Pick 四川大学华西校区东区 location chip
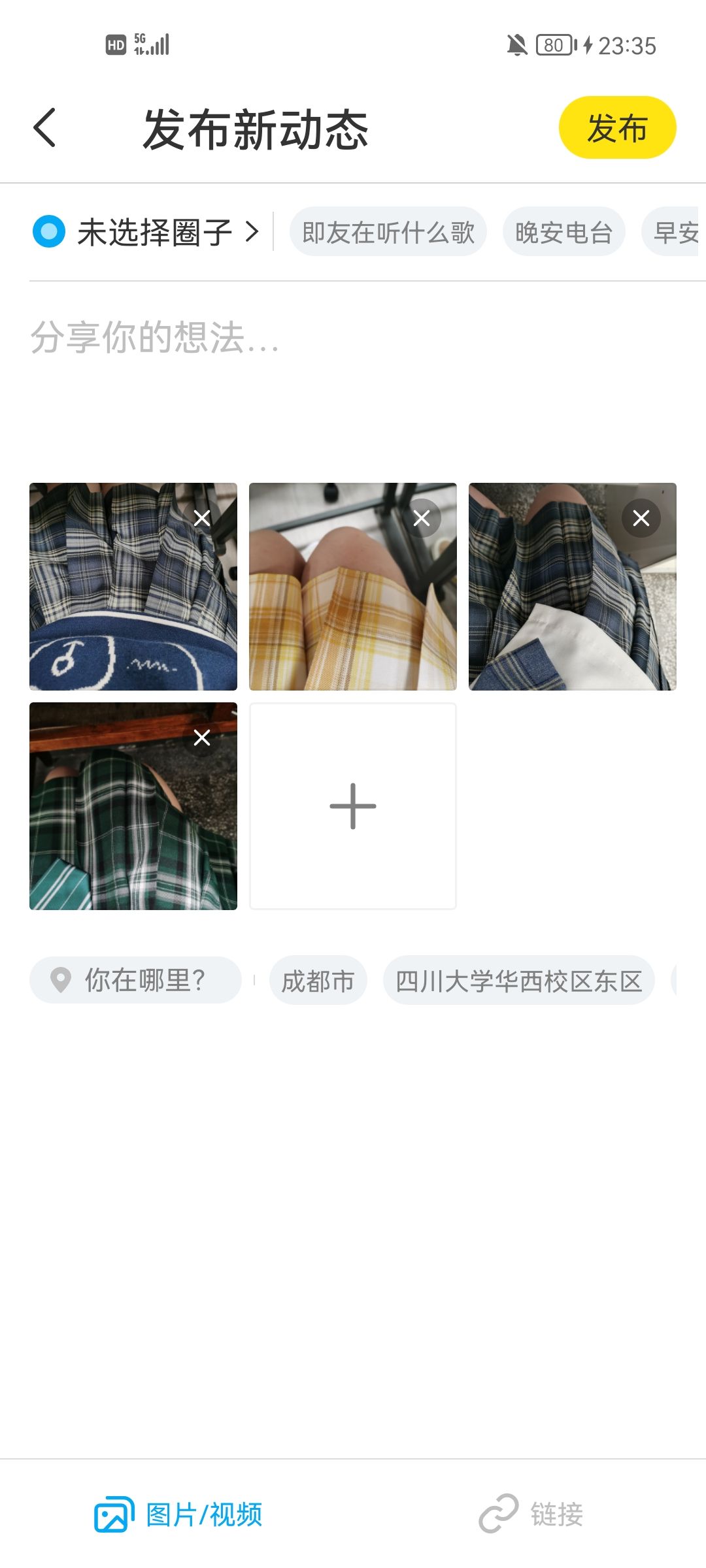 (x=519, y=980)
